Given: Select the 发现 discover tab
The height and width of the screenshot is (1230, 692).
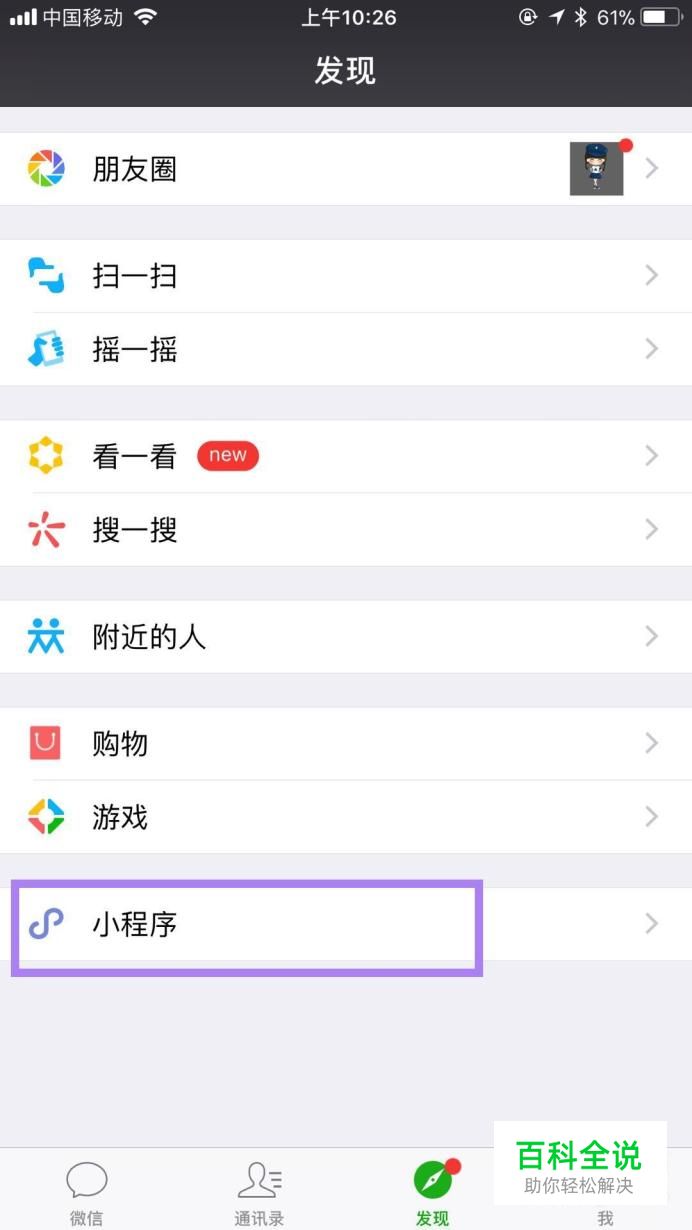Looking at the screenshot, I should 433,1192.
